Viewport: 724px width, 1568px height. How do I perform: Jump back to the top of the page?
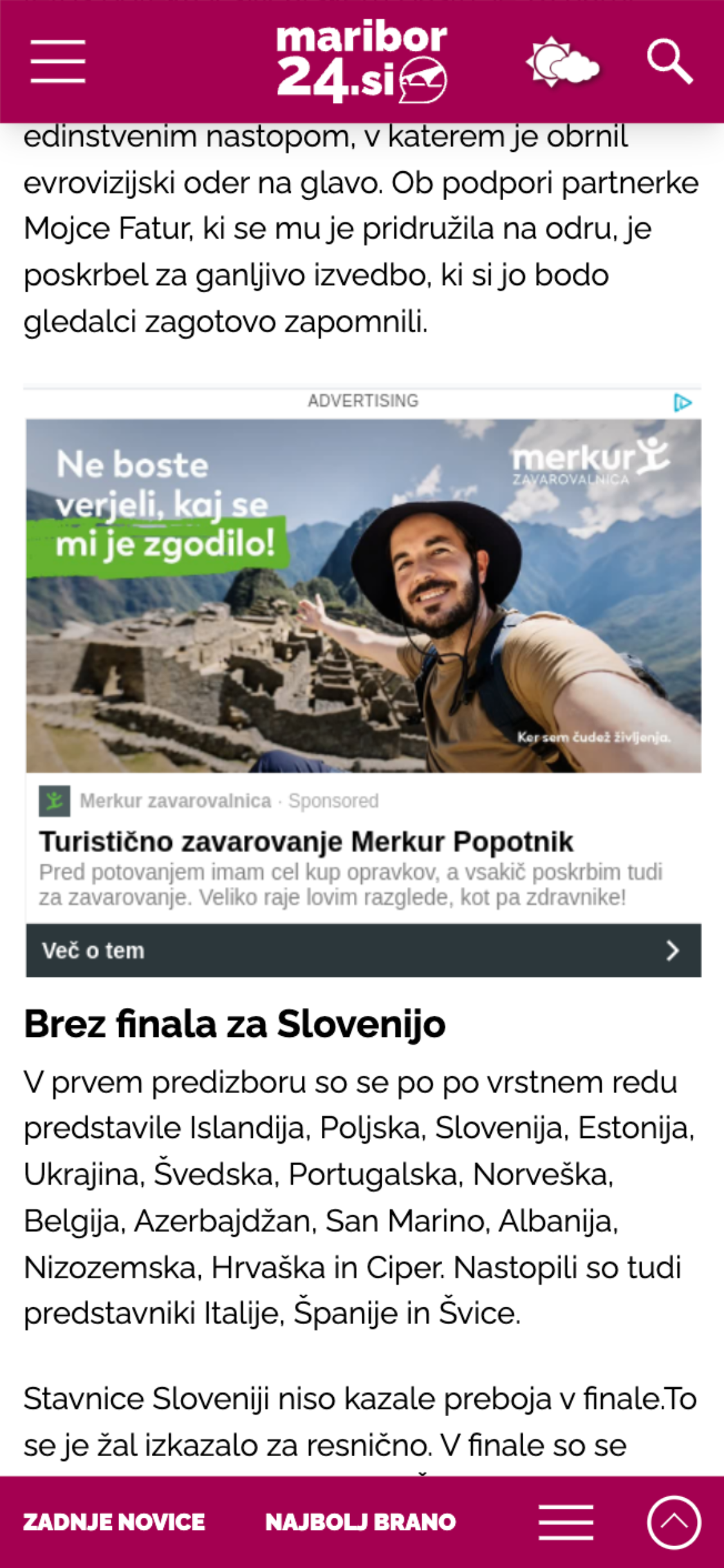(x=674, y=1522)
